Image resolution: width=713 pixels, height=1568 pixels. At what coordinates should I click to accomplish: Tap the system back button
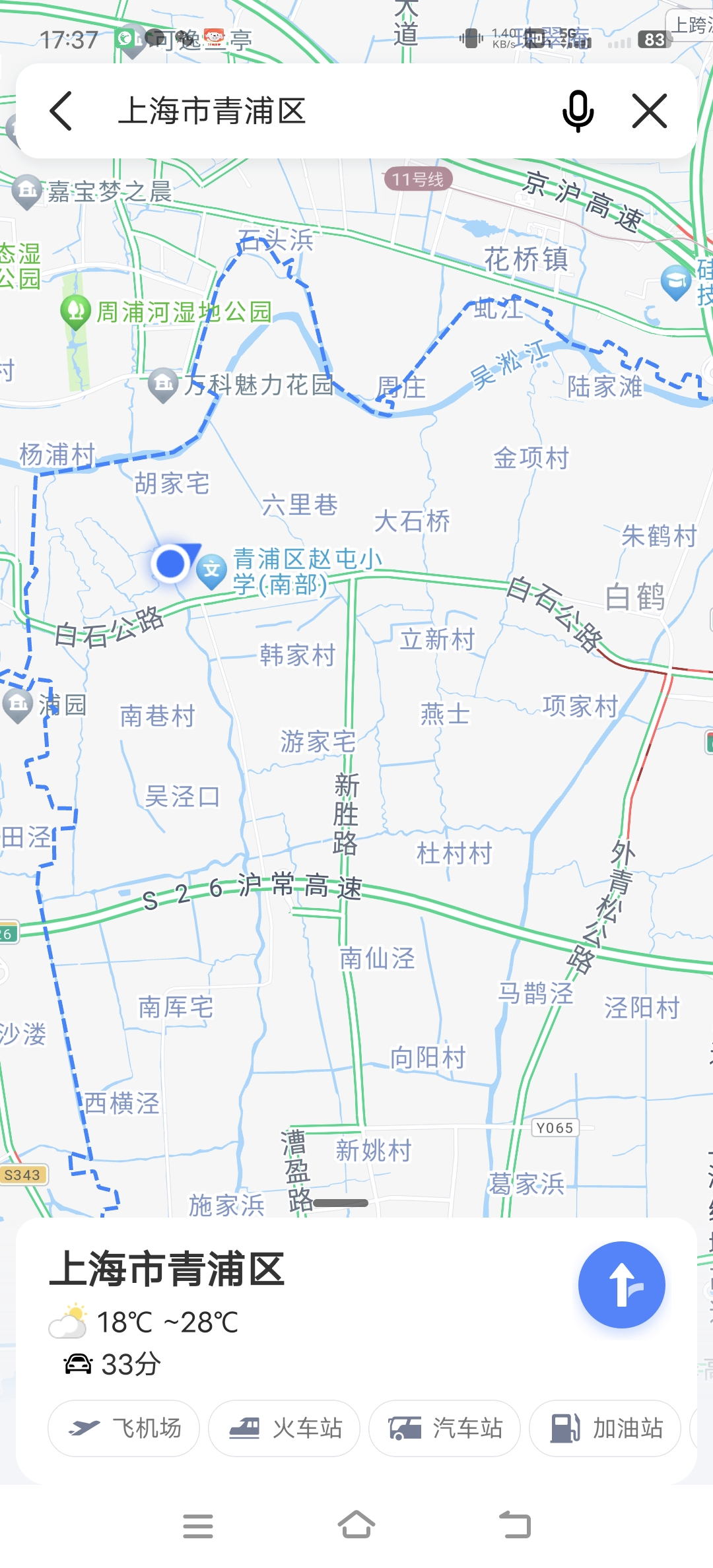point(515,1526)
